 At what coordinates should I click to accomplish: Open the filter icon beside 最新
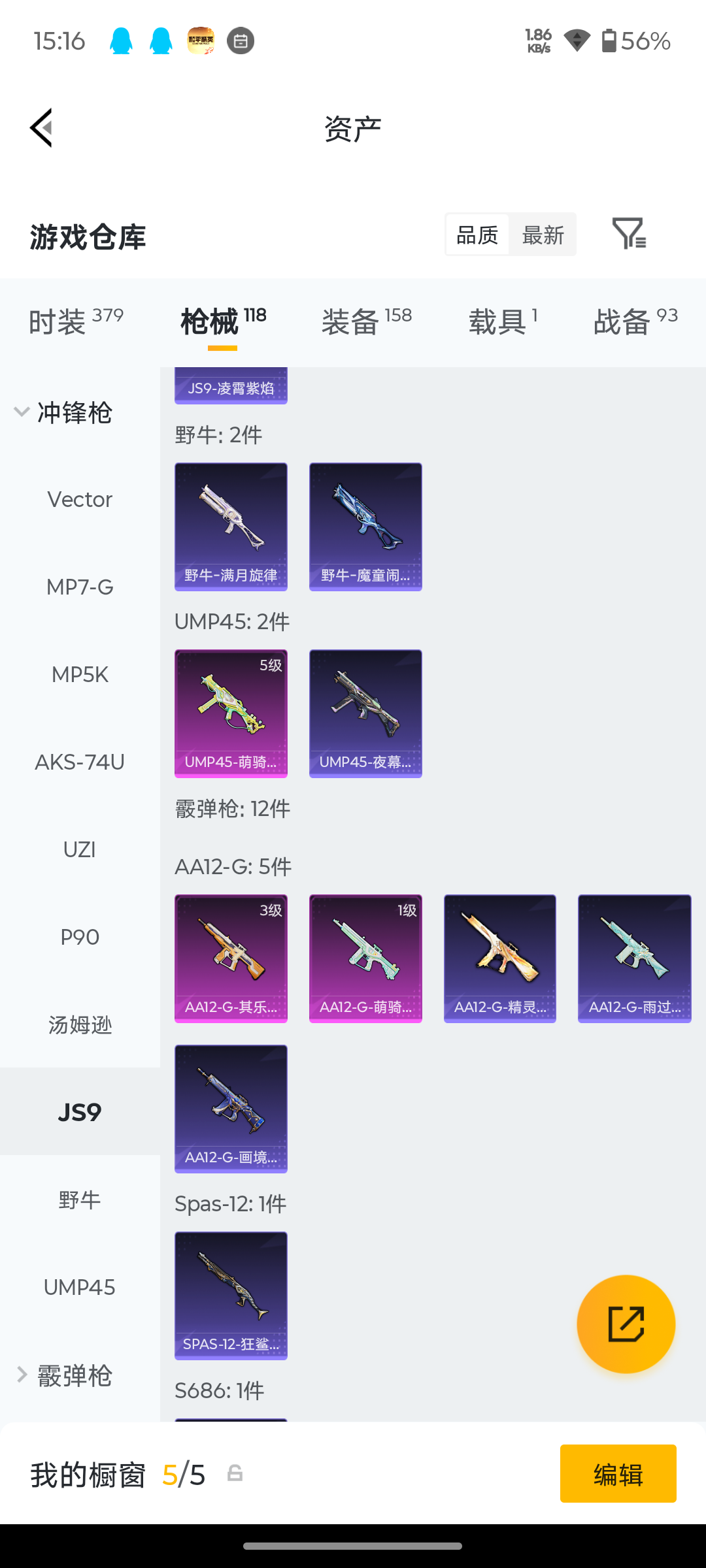[x=629, y=234]
